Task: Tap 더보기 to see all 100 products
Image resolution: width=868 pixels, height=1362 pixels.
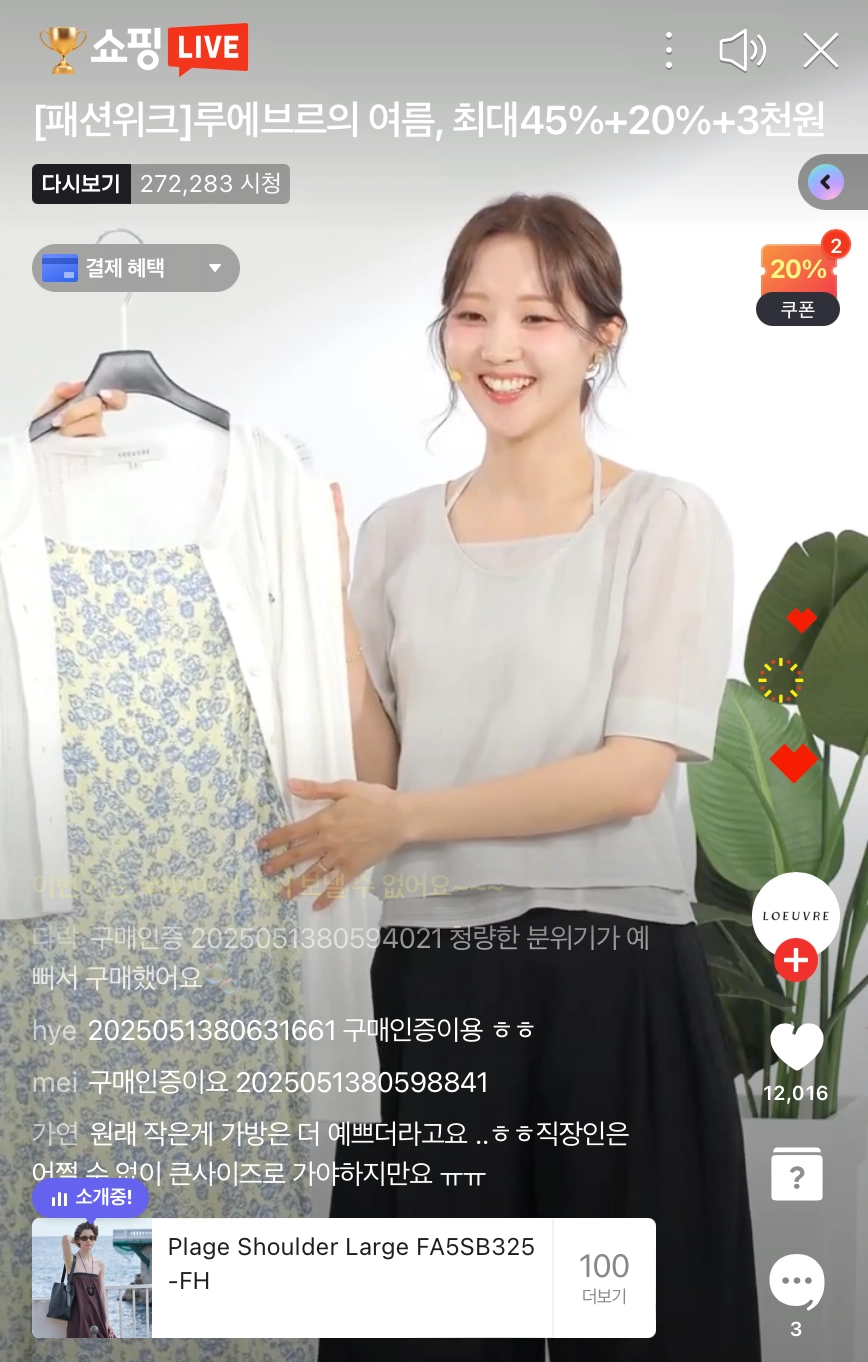Action: click(604, 1277)
